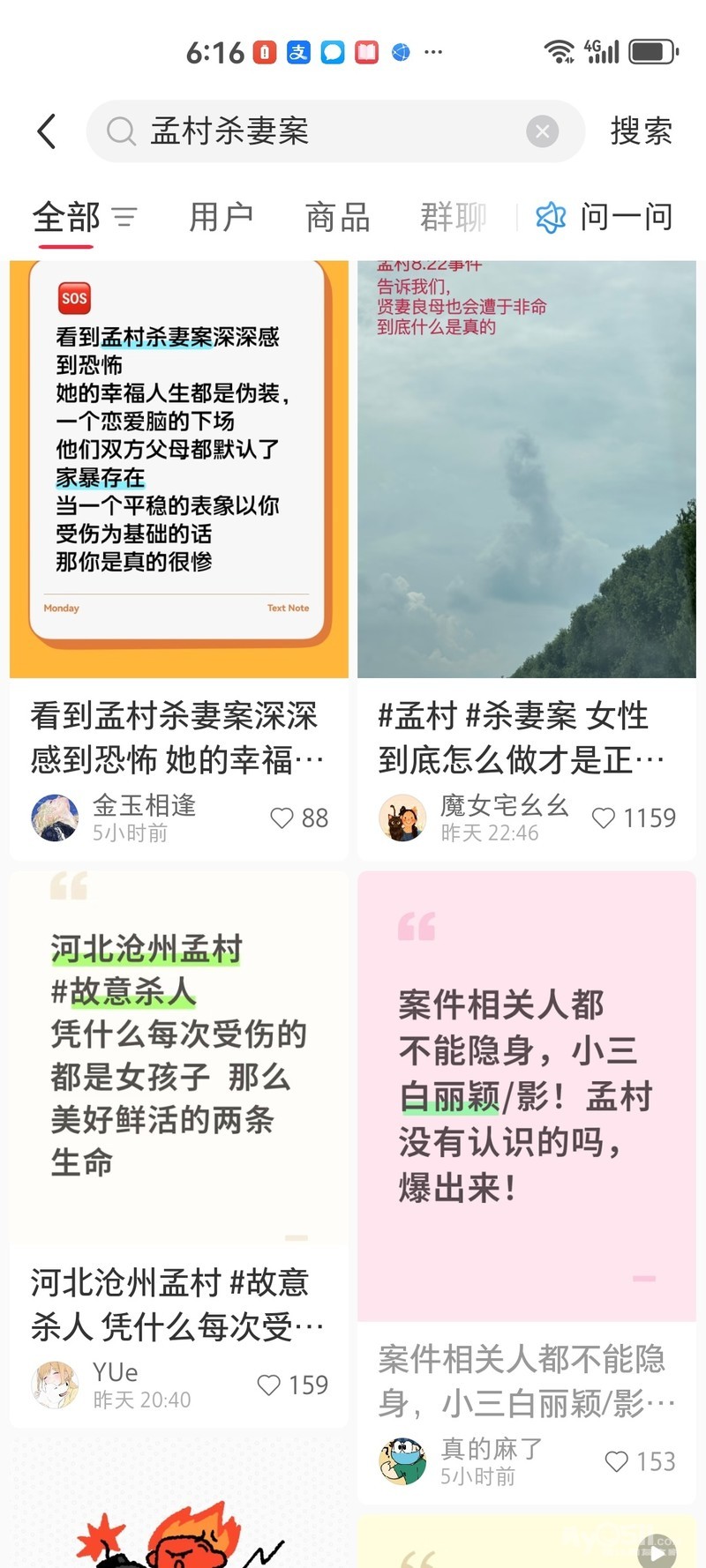View 魔女宅么么's profile avatar

(x=402, y=818)
